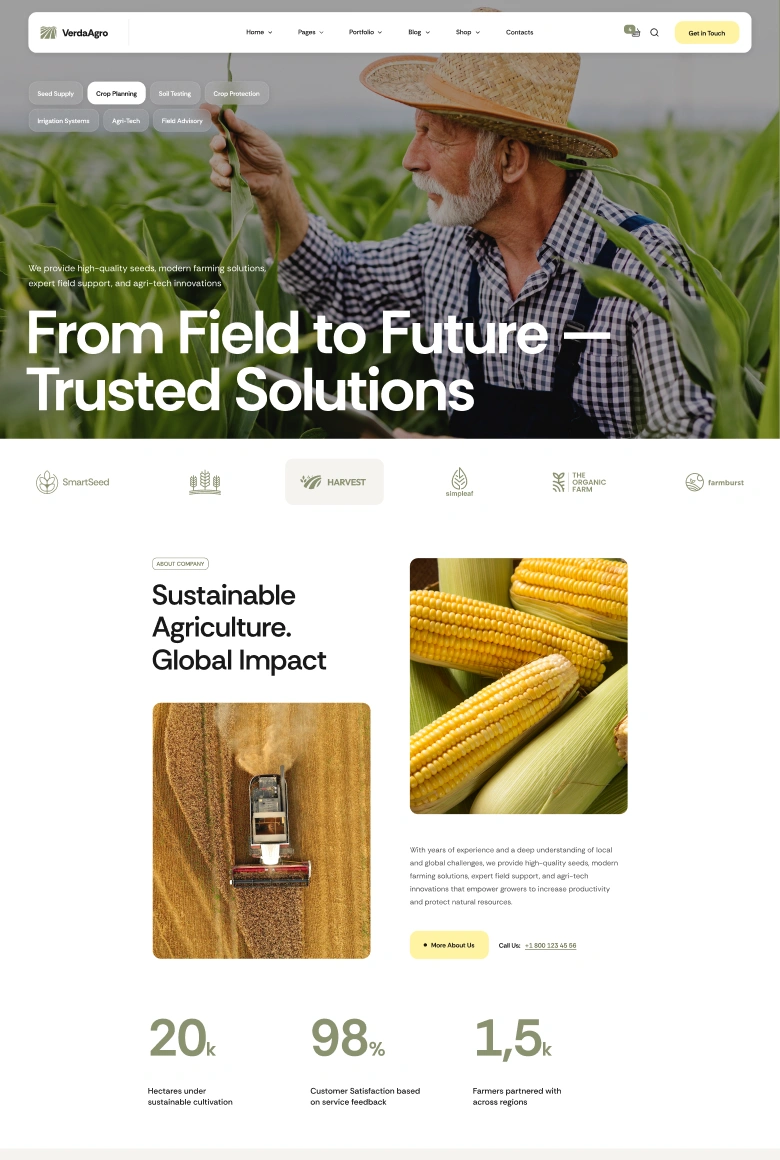Tap the Agri-Tech chip
The width and height of the screenshot is (780, 1160).
pos(126,121)
